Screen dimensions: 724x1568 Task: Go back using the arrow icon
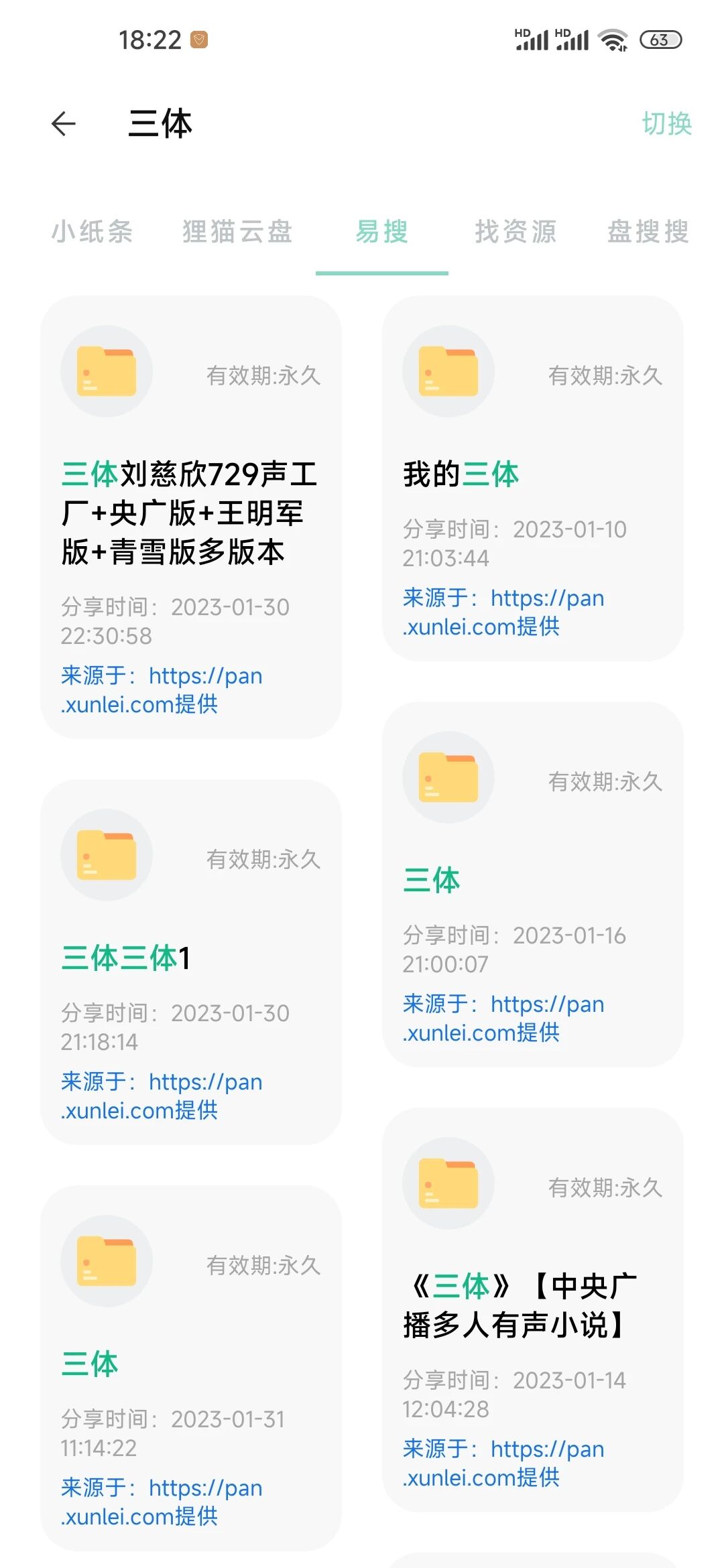click(x=64, y=124)
